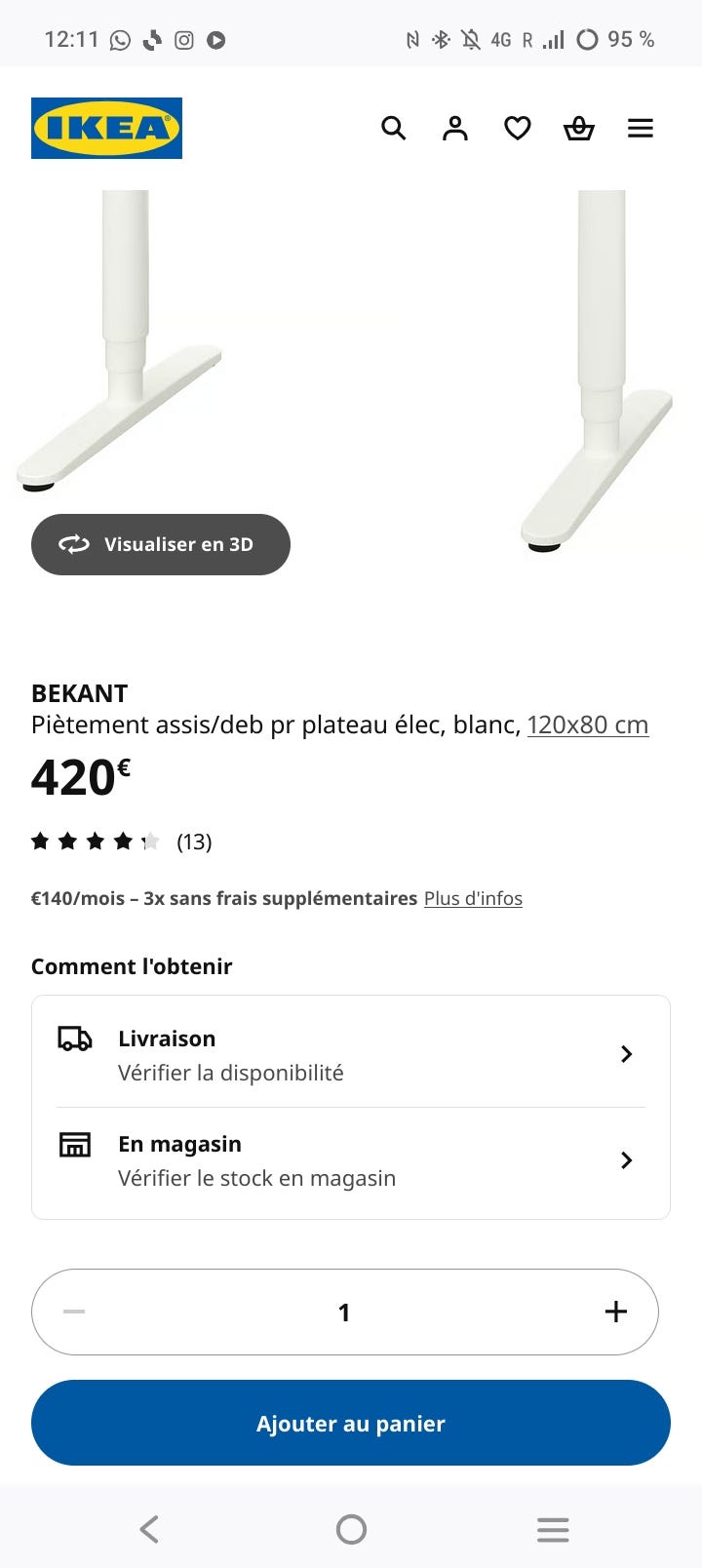Tap the IKEA logo to go home
This screenshot has width=702, height=1568.
106,128
